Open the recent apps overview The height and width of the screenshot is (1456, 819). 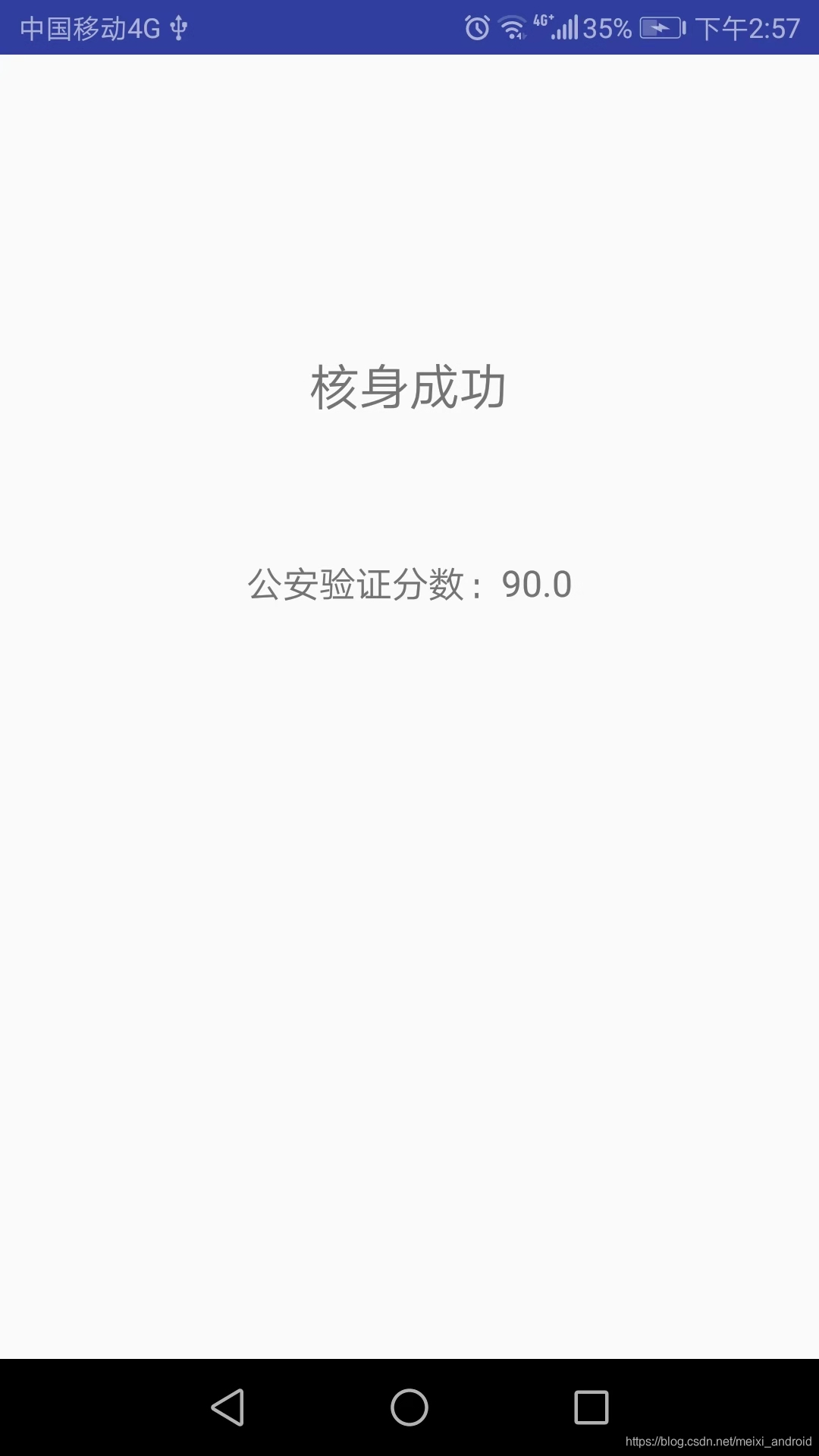point(591,1407)
